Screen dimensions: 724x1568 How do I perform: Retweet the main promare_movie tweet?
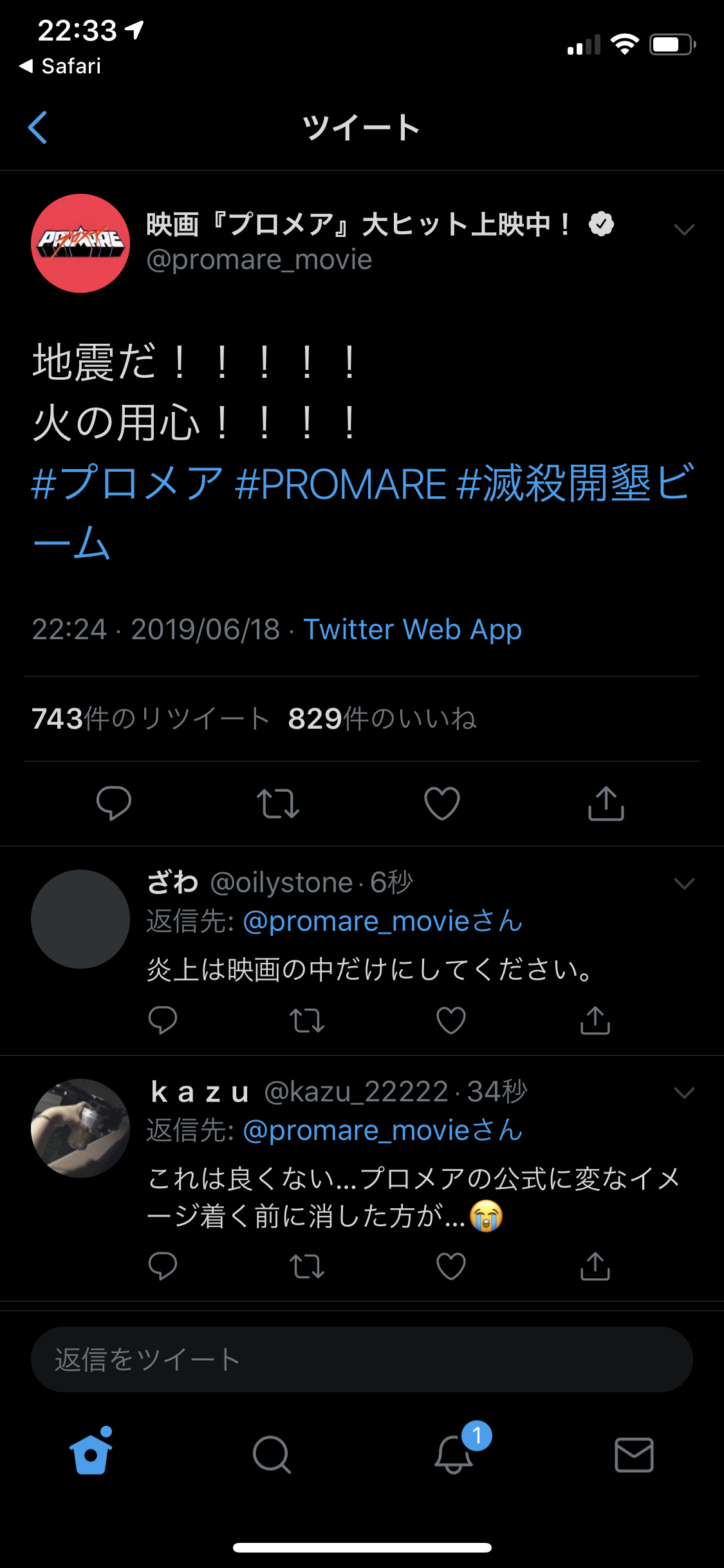278,803
